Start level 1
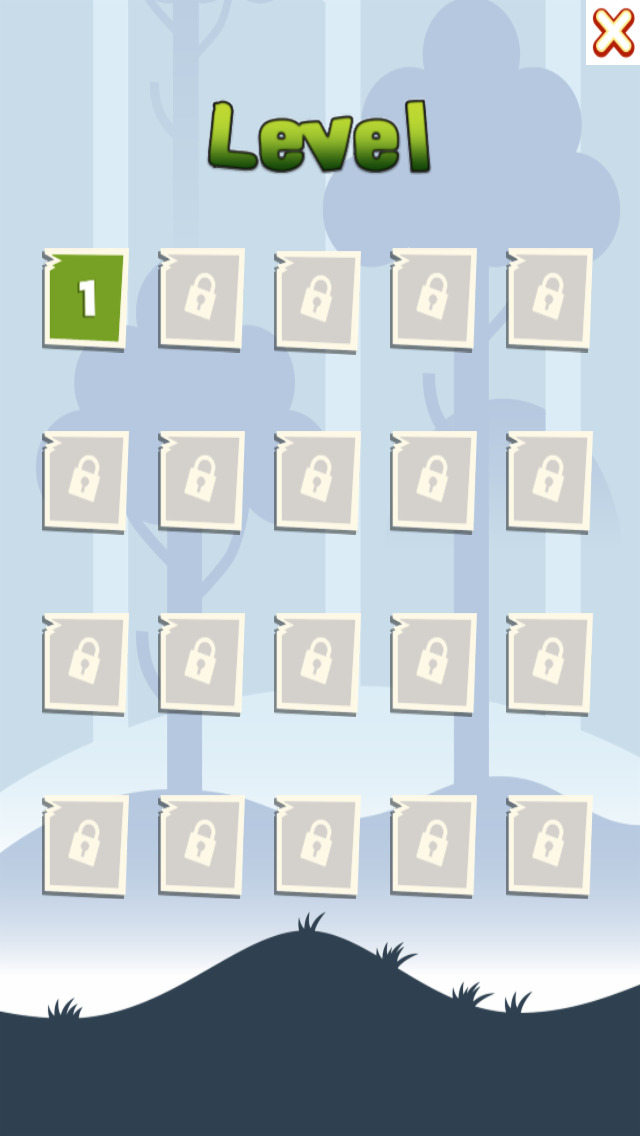This screenshot has width=640, height=1136. (86, 299)
